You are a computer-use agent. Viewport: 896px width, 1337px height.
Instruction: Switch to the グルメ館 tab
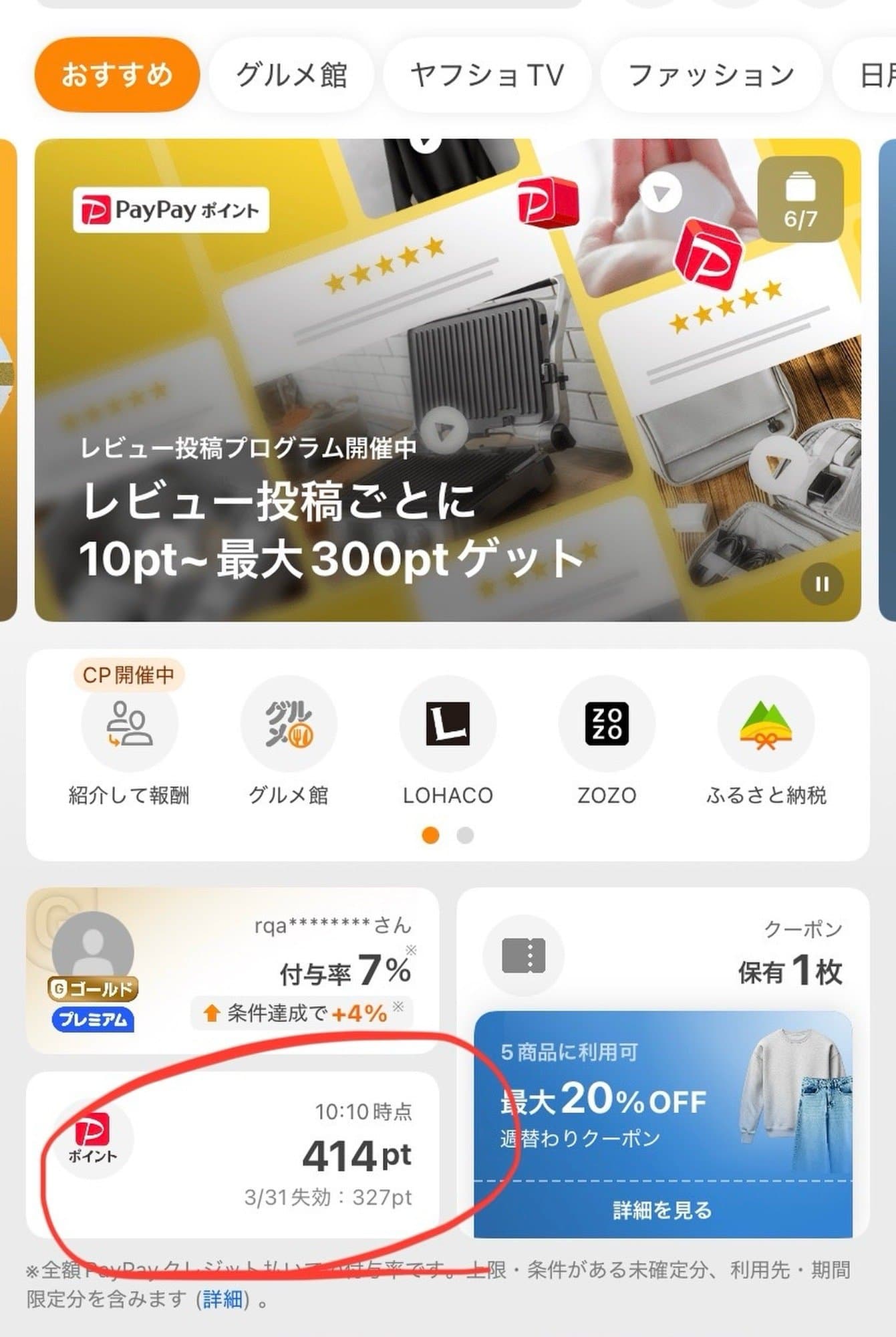291,75
